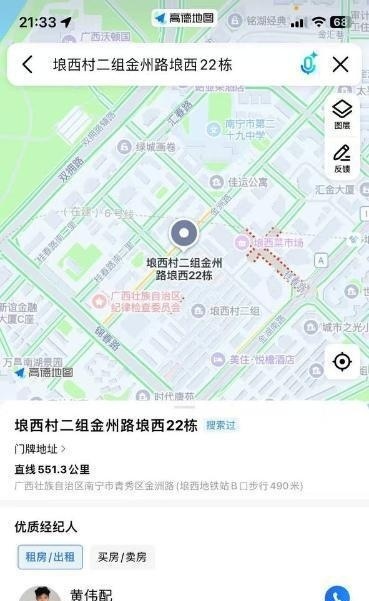Recenter map on my current location
Screen dimensions: 369x601
[x=342, y=361]
